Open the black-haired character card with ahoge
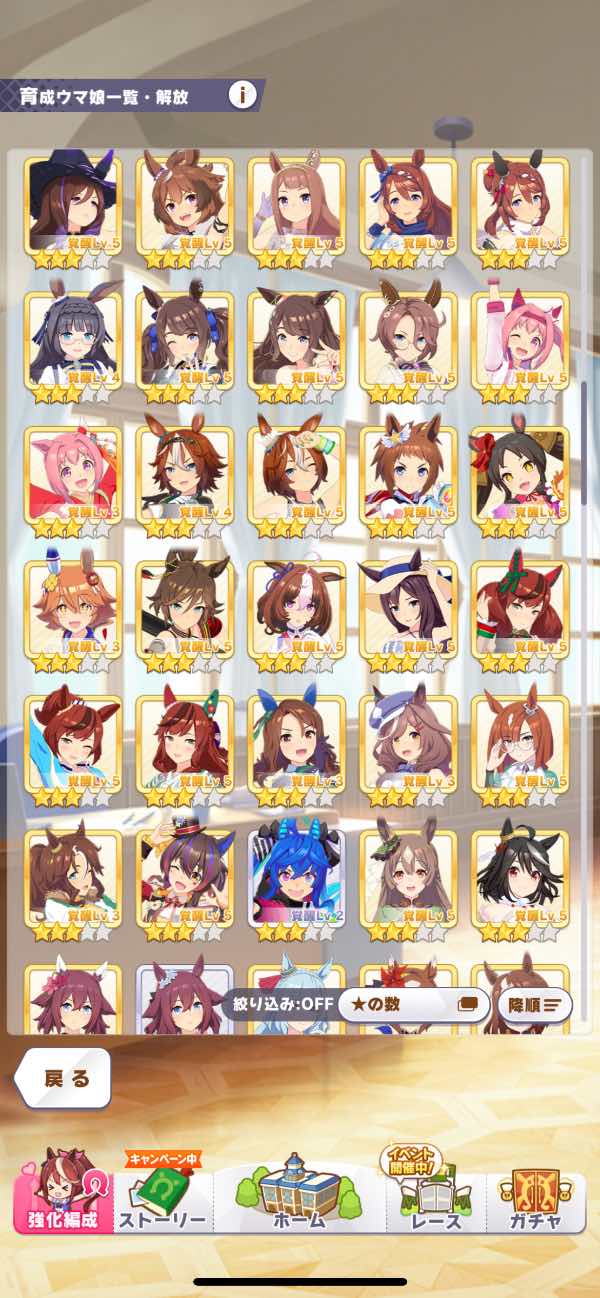Viewport: 600px width, 1298px height. tap(520, 882)
